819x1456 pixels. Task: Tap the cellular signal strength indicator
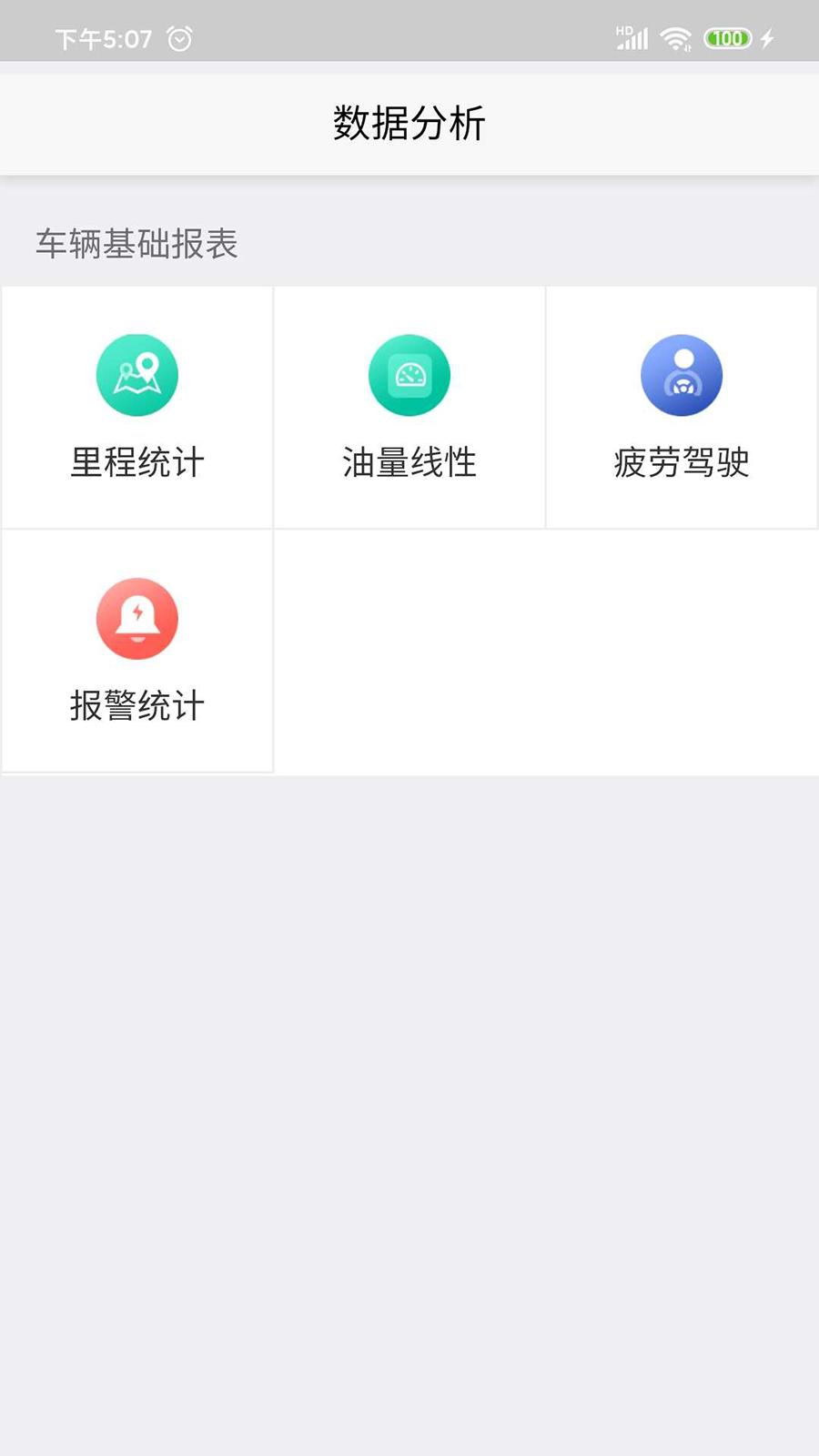click(x=632, y=38)
